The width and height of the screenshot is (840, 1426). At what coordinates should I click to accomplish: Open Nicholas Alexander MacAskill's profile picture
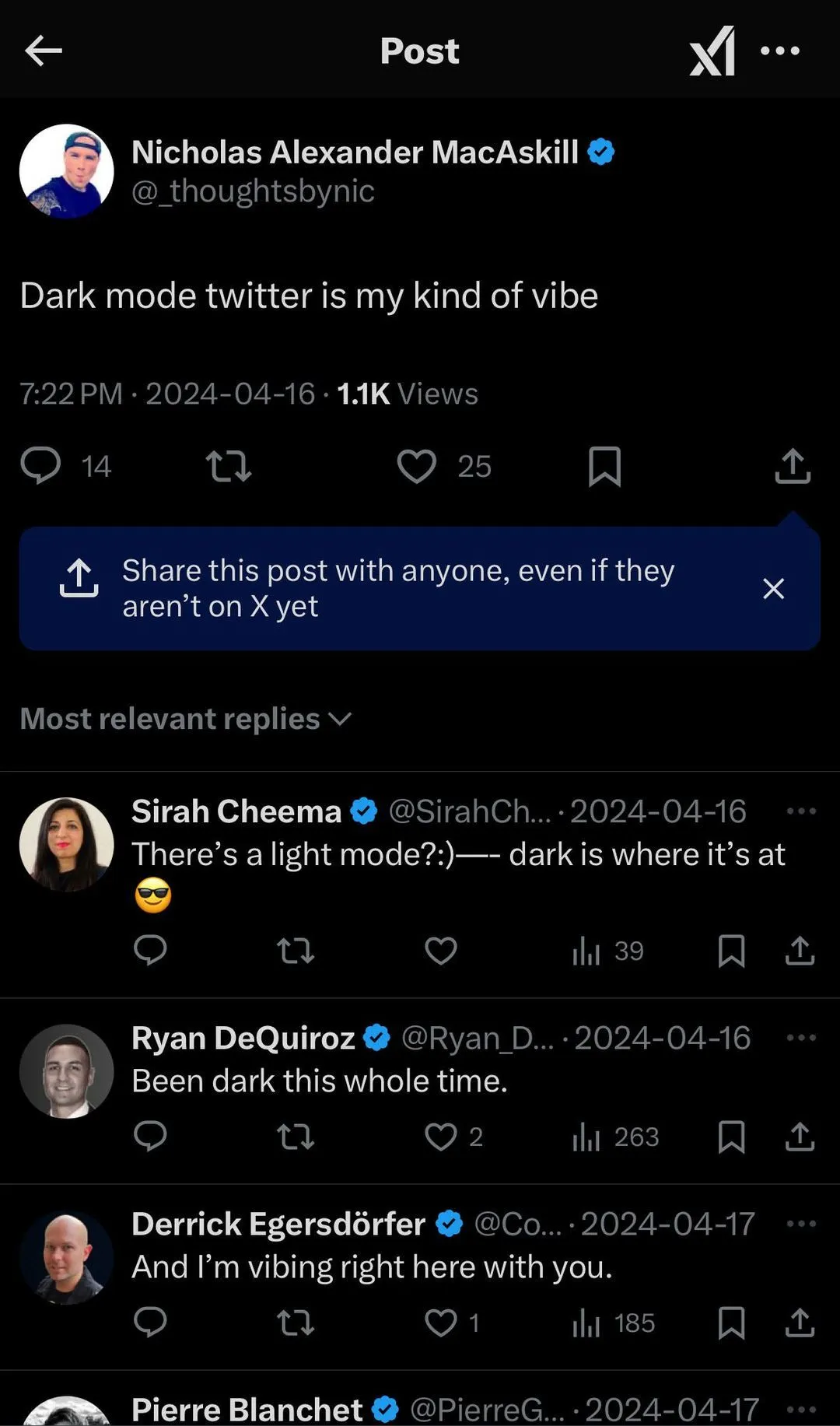pyautogui.click(x=67, y=170)
